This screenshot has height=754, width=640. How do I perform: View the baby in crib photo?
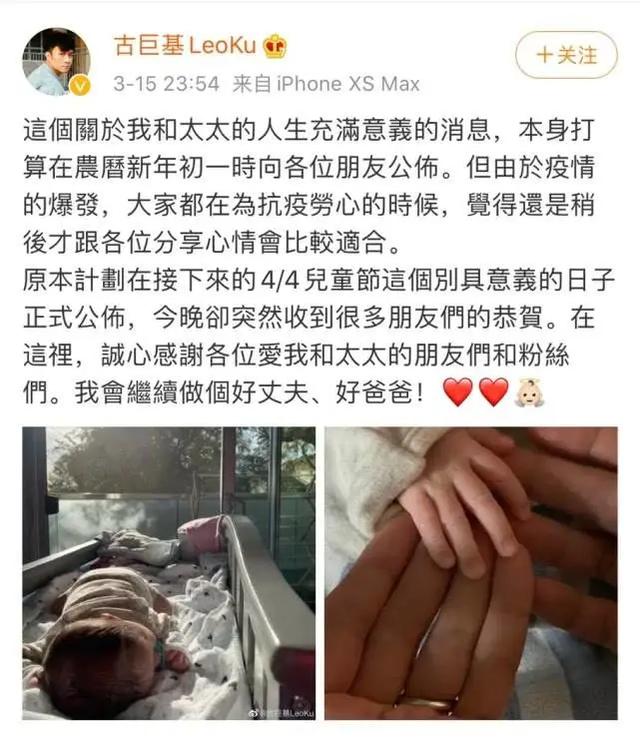169,572
